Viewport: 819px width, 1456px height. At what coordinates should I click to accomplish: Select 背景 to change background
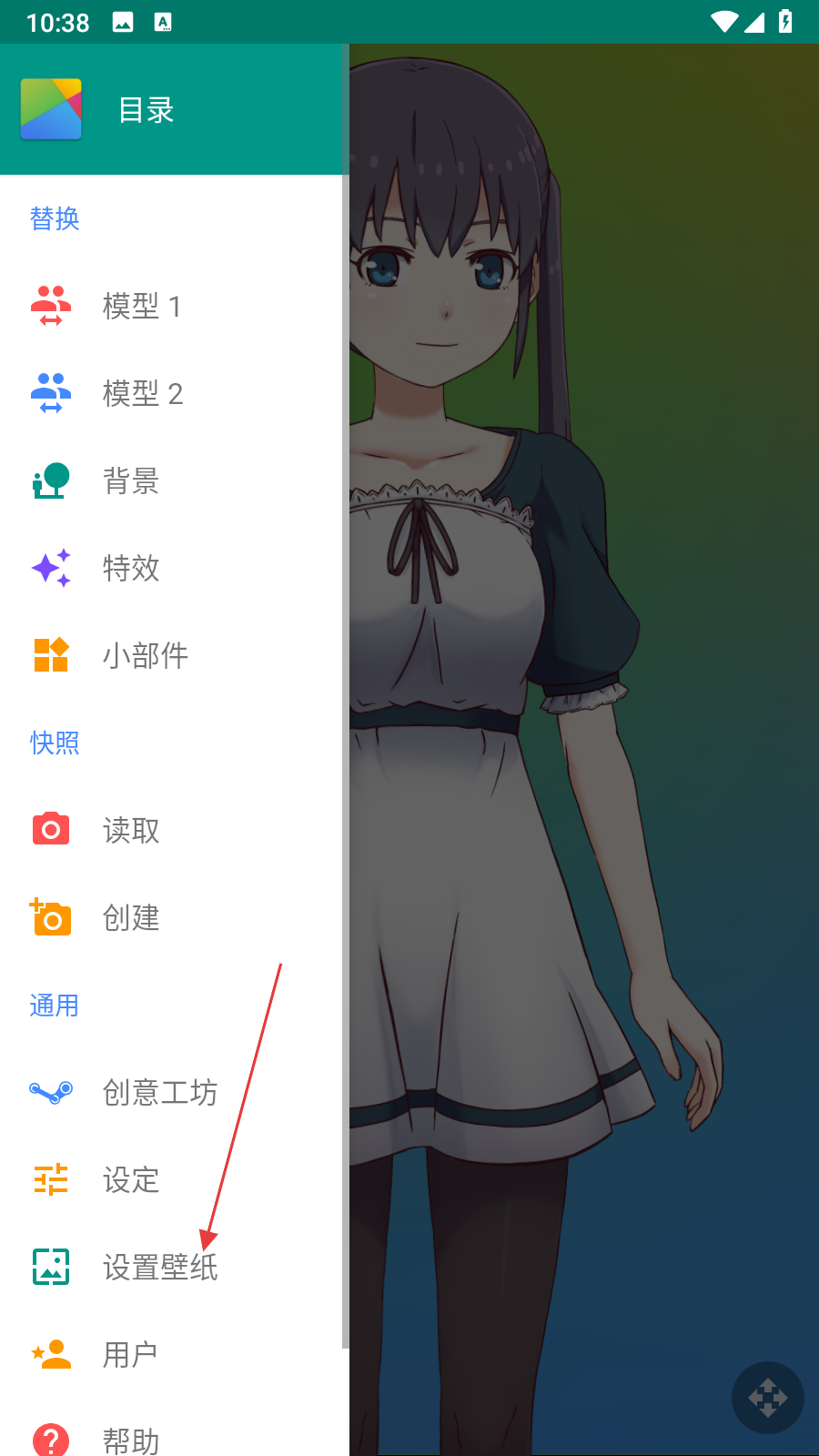pos(131,481)
